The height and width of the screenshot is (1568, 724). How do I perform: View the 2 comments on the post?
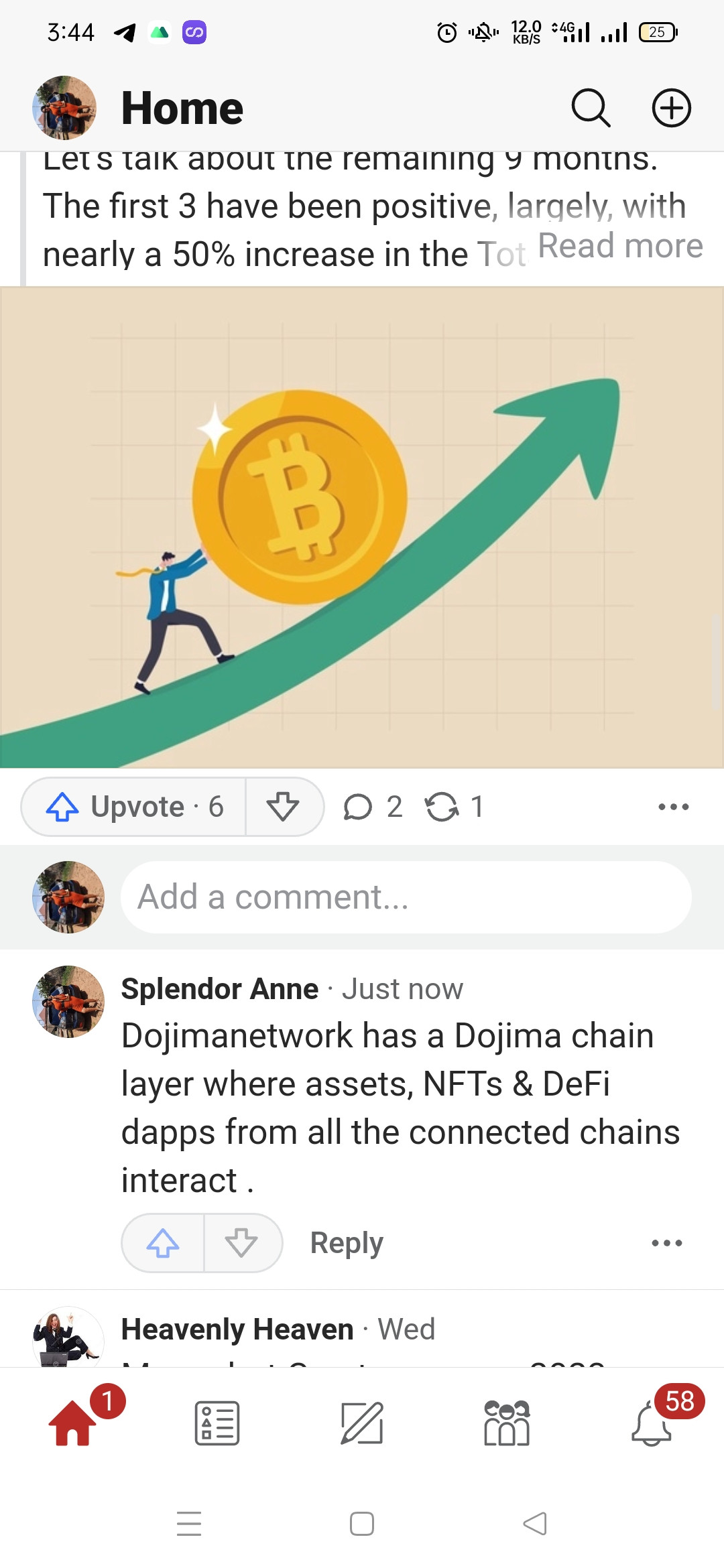tap(373, 807)
